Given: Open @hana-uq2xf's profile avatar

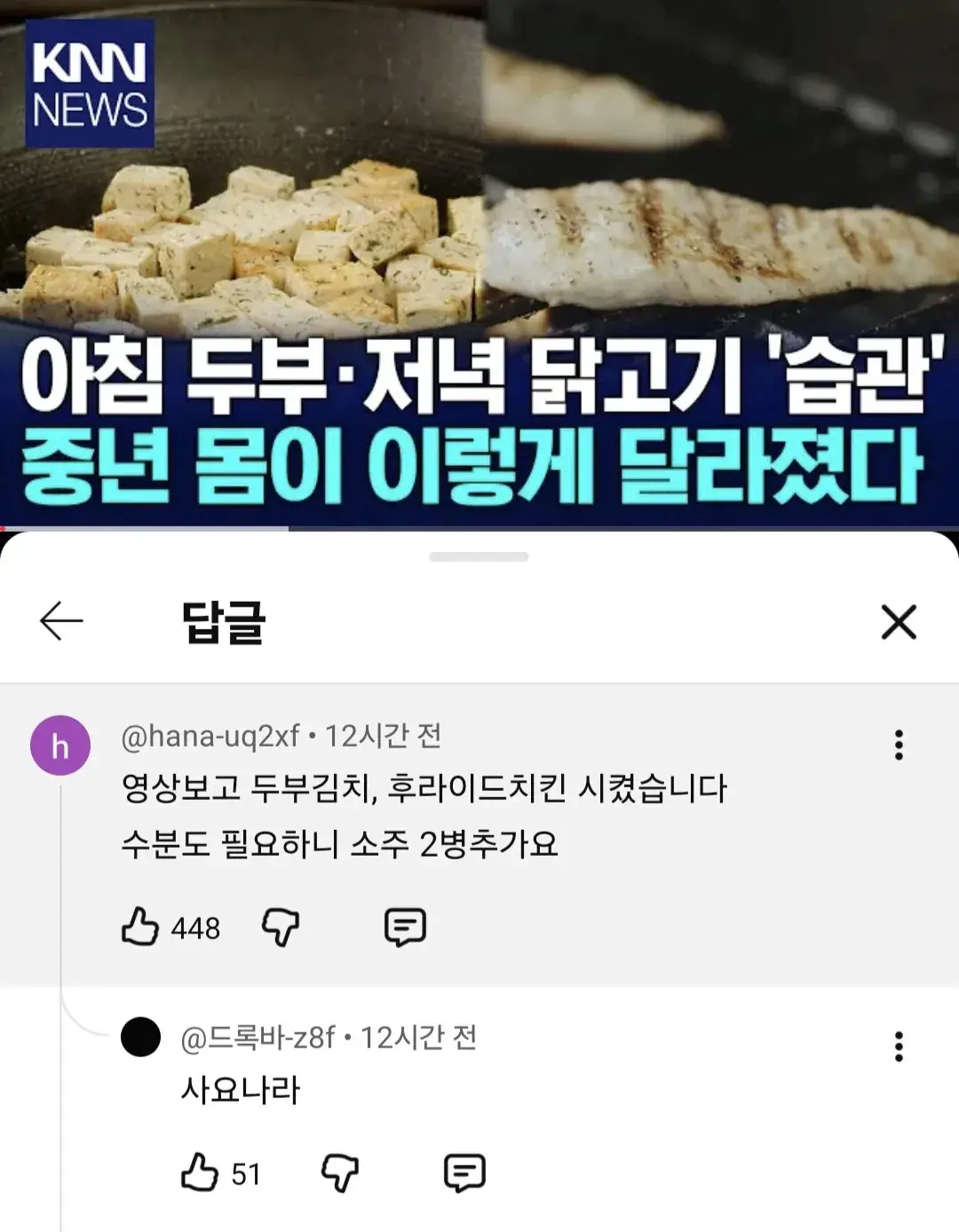Looking at the screenshot, I should pos(60,746).
